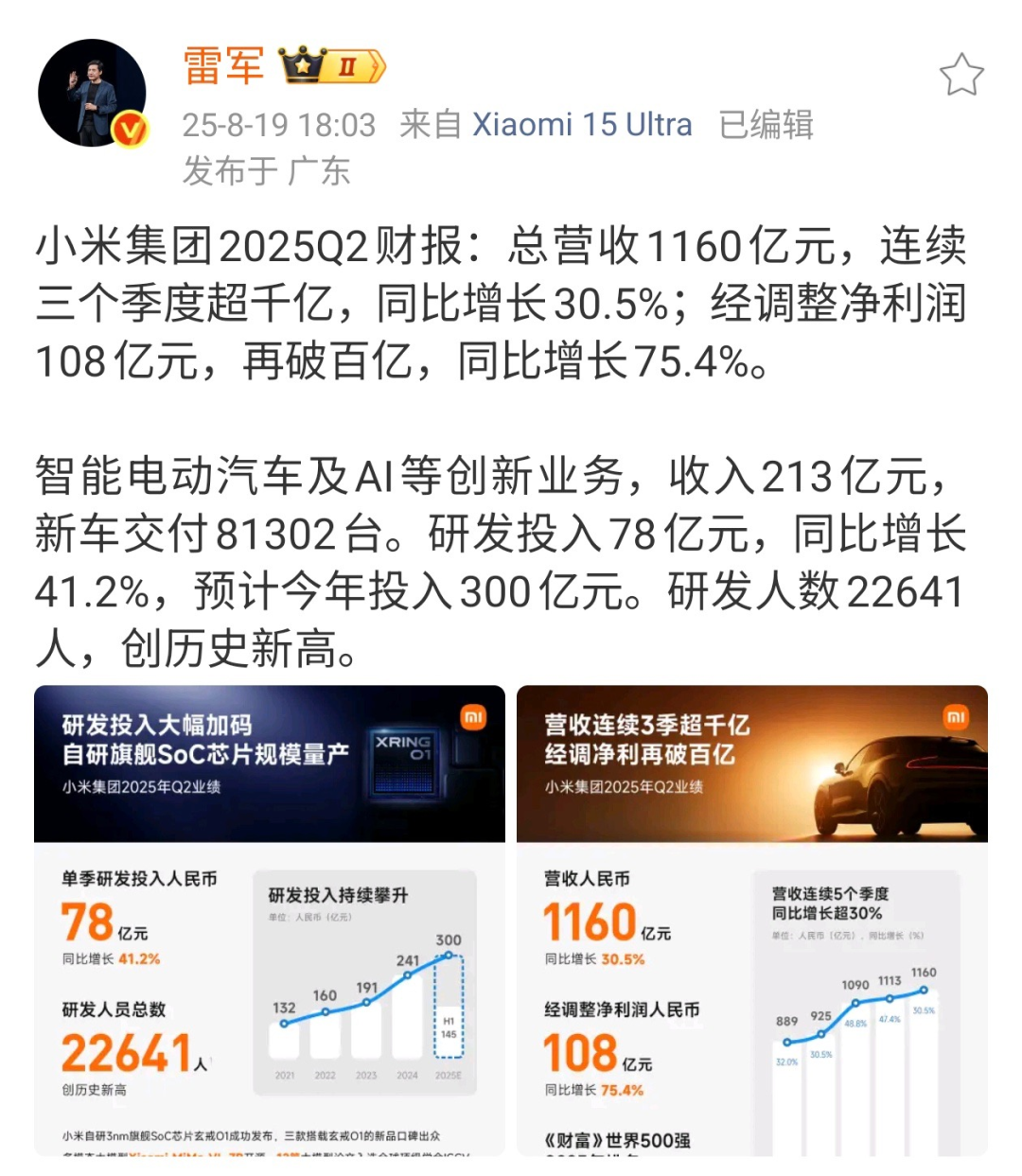Click the 78亿元 R&D spending figure
Viewport: 1022px width, 1176px height.
point(104,922)
